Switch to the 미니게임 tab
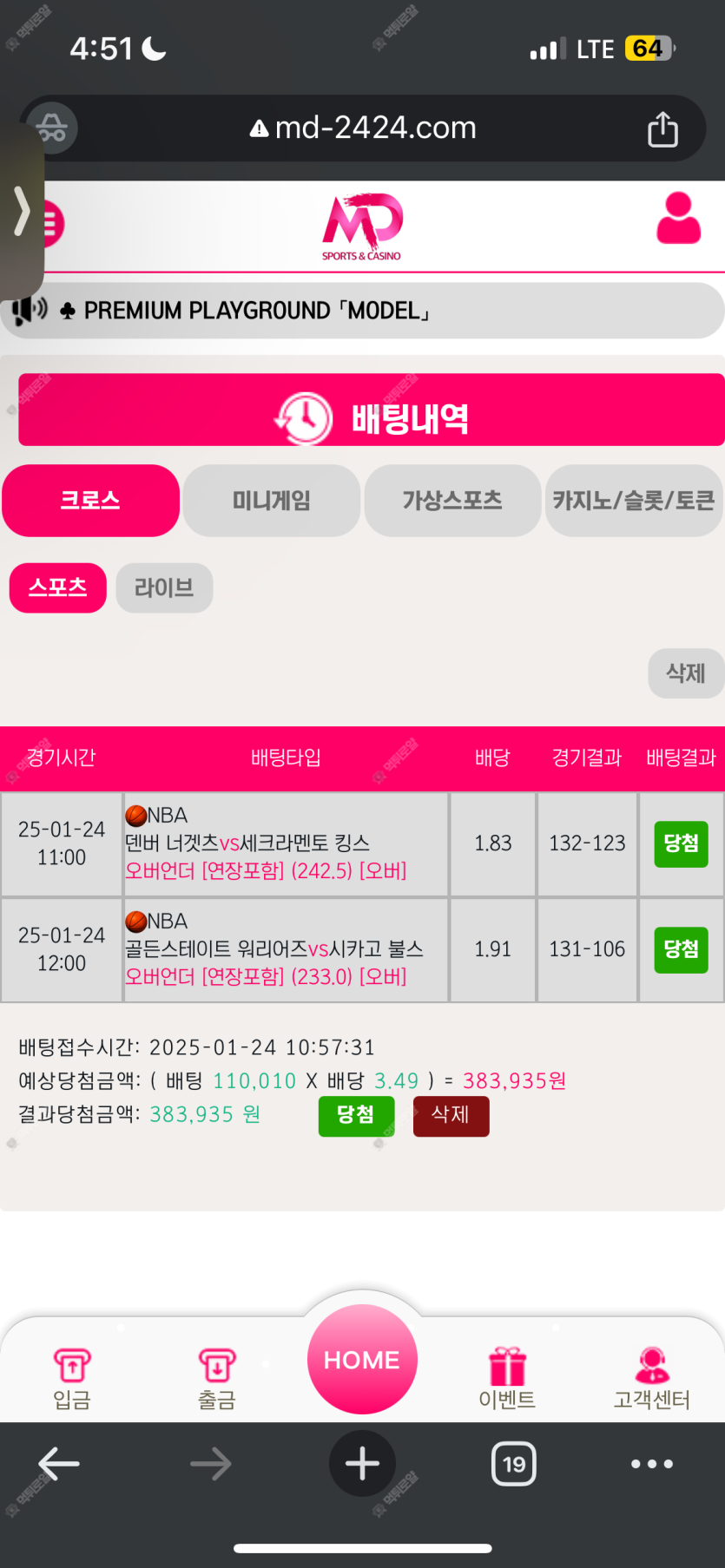This screenshot has width=725, height=1568. [272, 501]
